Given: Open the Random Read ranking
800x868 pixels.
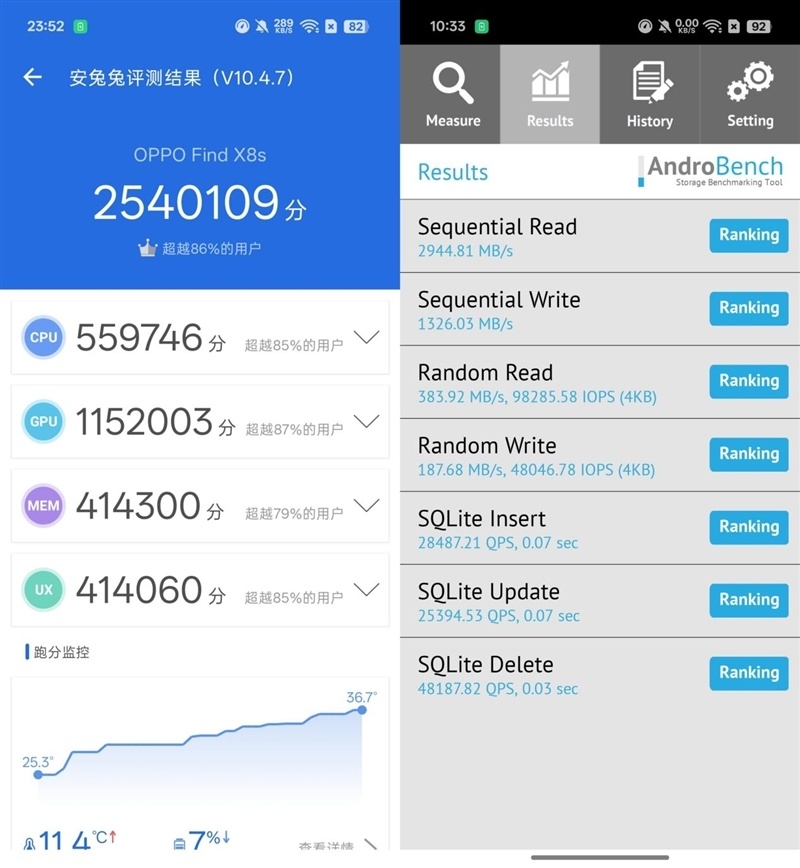Looking at the screenshot, I should click(x=749, y=381).
